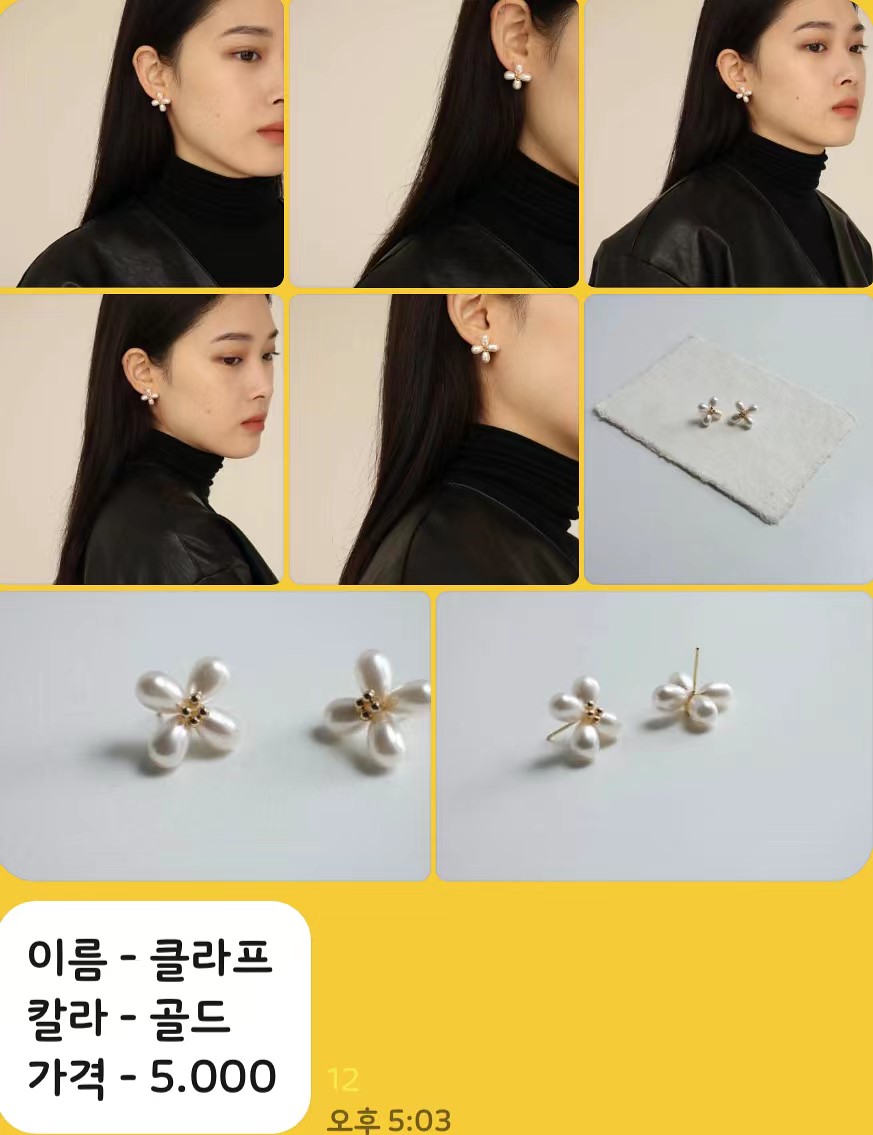Open photo of earrings on white cloth

coord(728,438)
